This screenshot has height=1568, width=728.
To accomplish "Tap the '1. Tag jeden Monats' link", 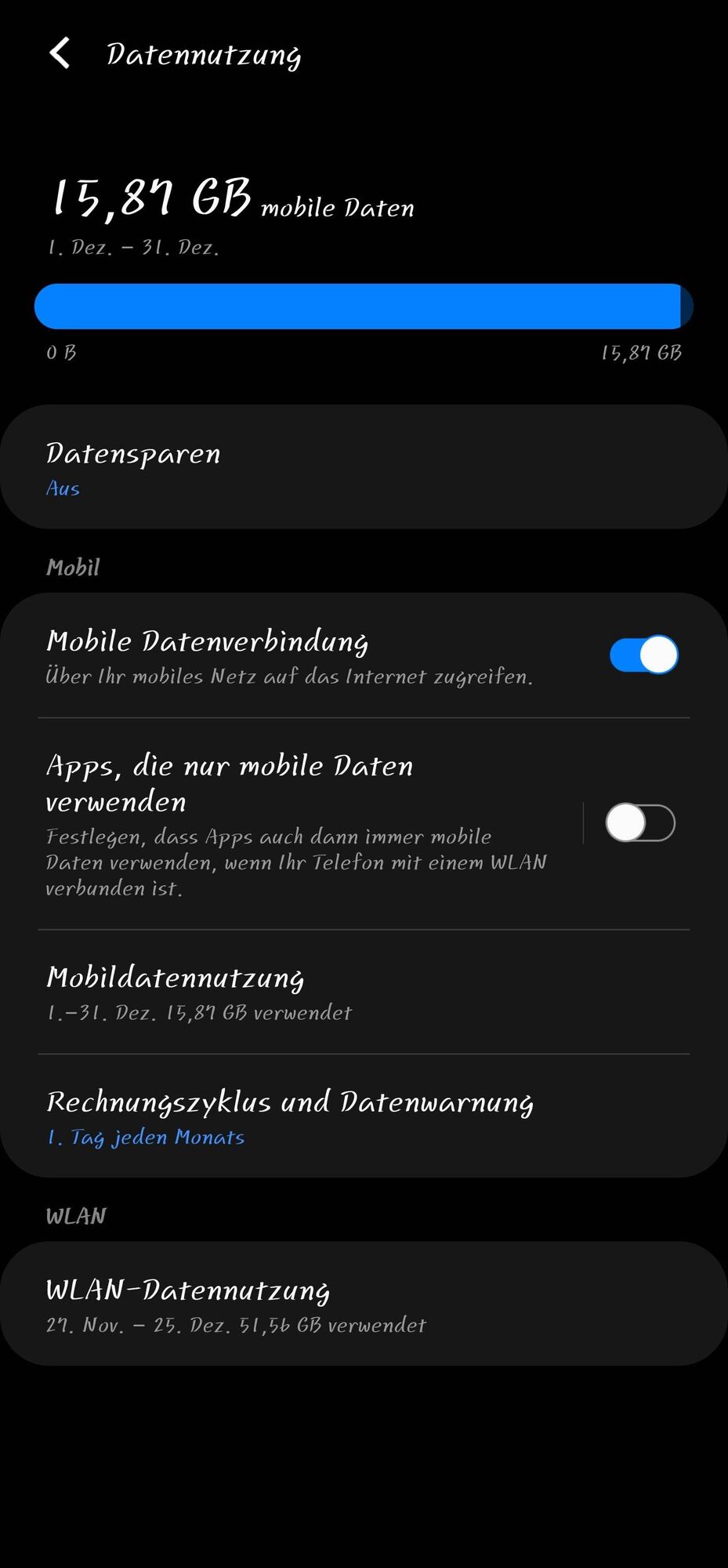I will click(146, 1137).
